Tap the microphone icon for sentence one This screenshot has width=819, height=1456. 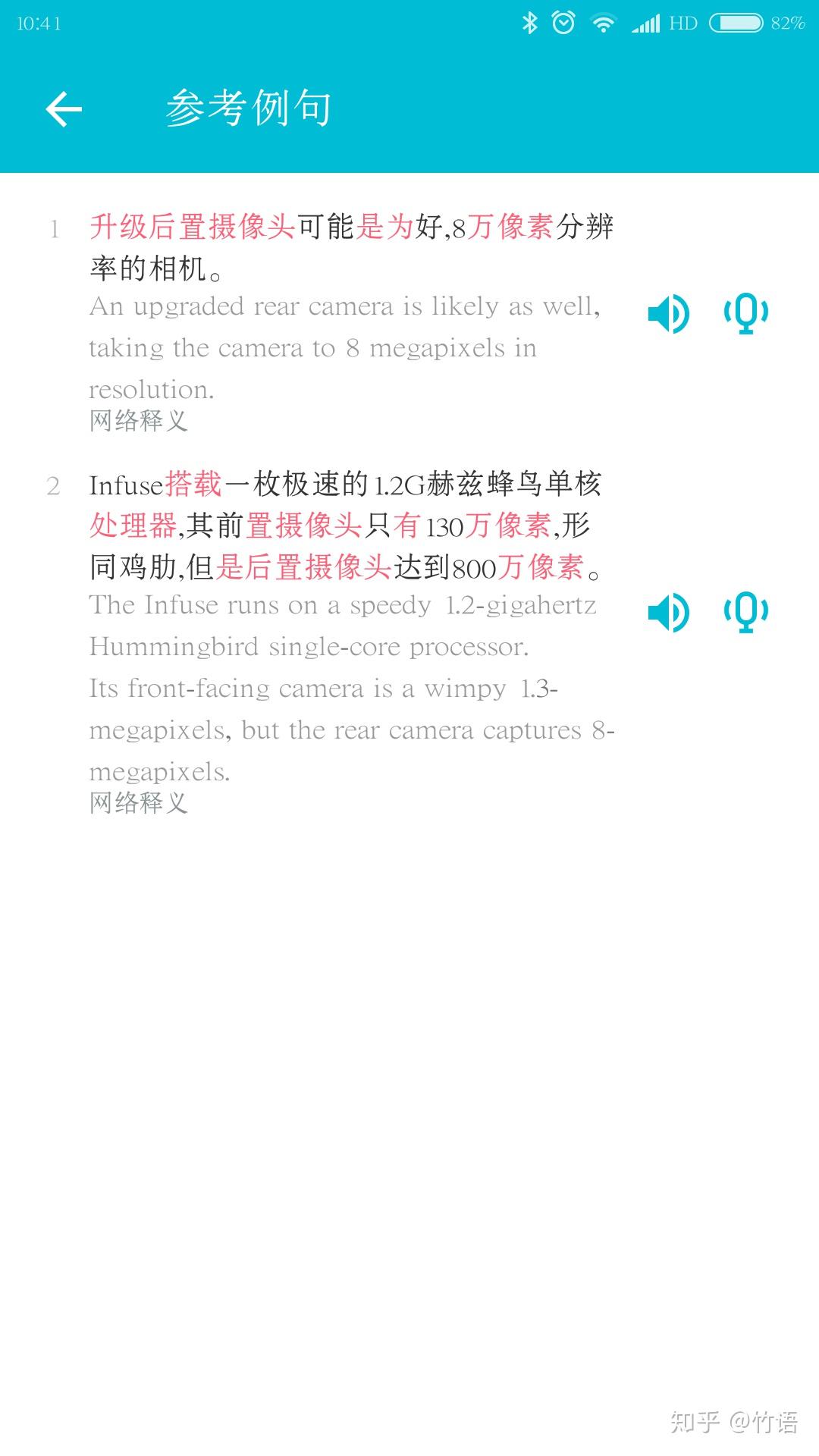(746, 314)
